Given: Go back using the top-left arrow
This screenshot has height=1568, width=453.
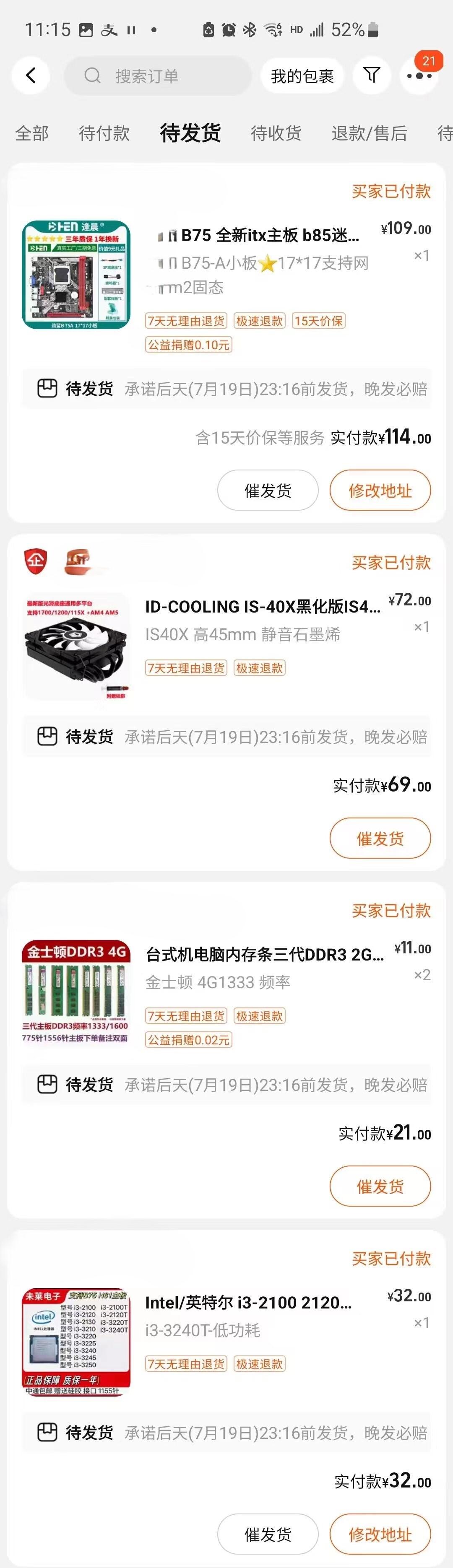Looking at the screenshot, I should pyautogui.click(x=31, y=75).
